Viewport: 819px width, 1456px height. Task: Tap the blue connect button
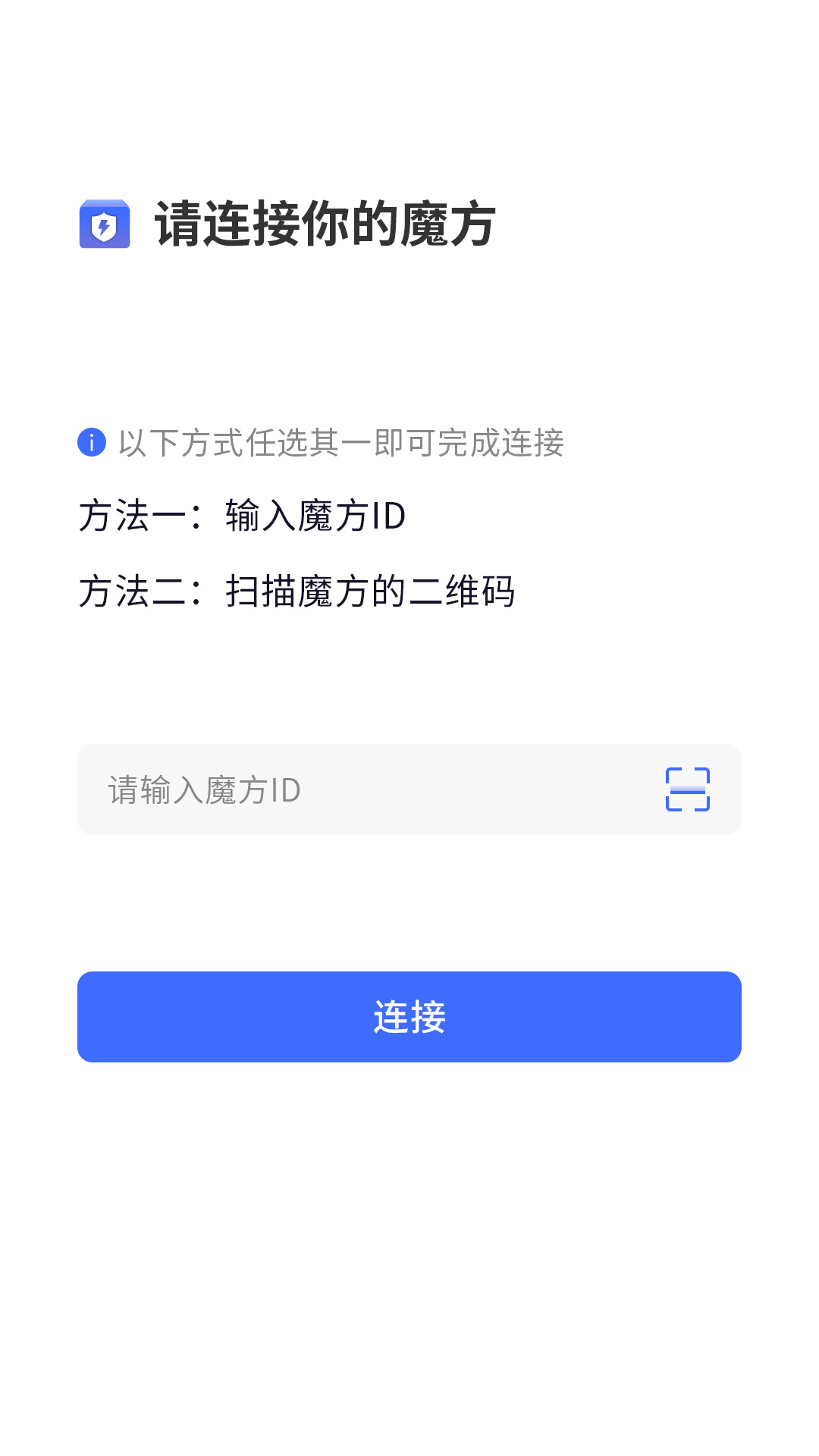pos(409,1016)
